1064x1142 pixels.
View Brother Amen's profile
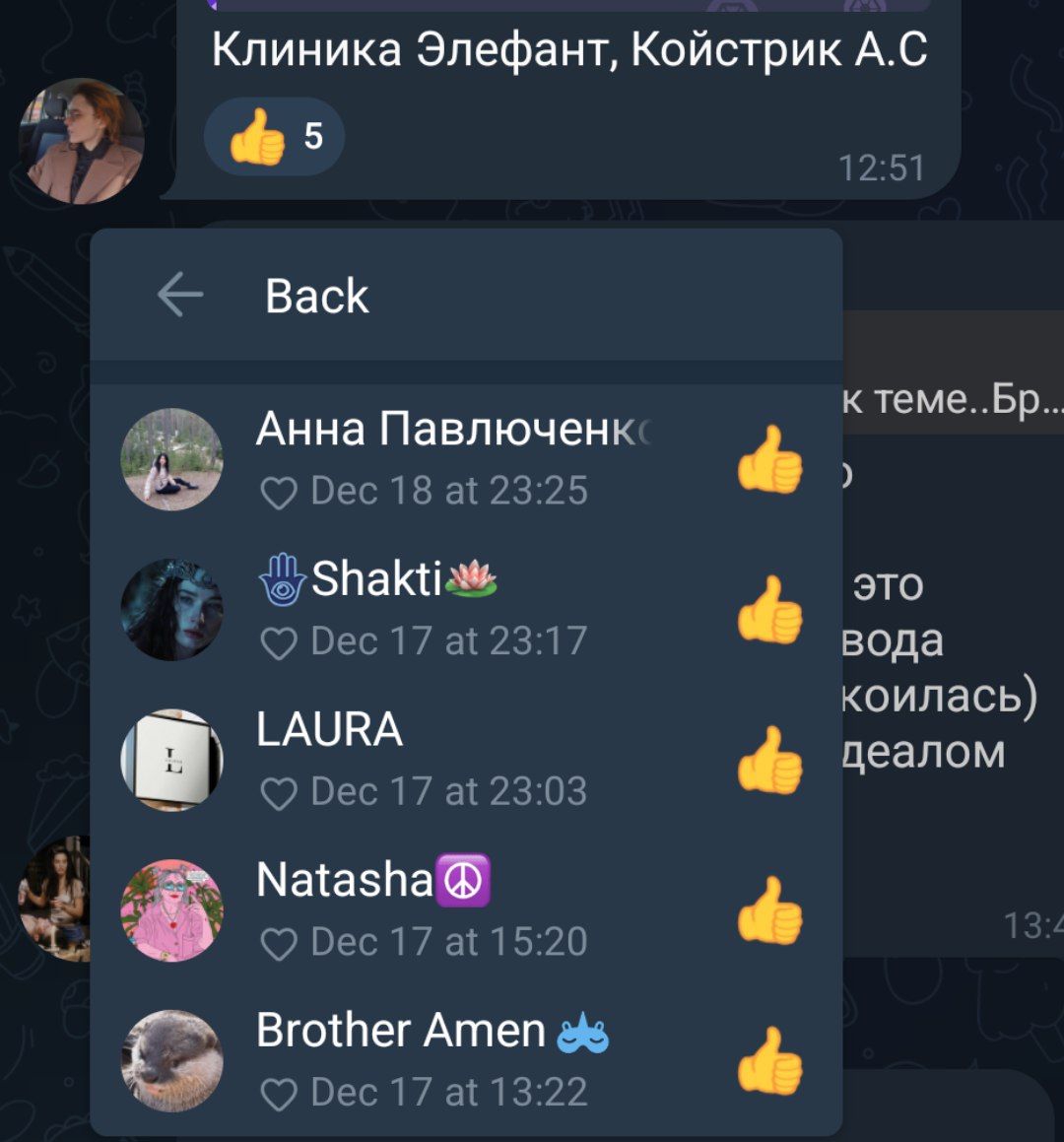453,1059
